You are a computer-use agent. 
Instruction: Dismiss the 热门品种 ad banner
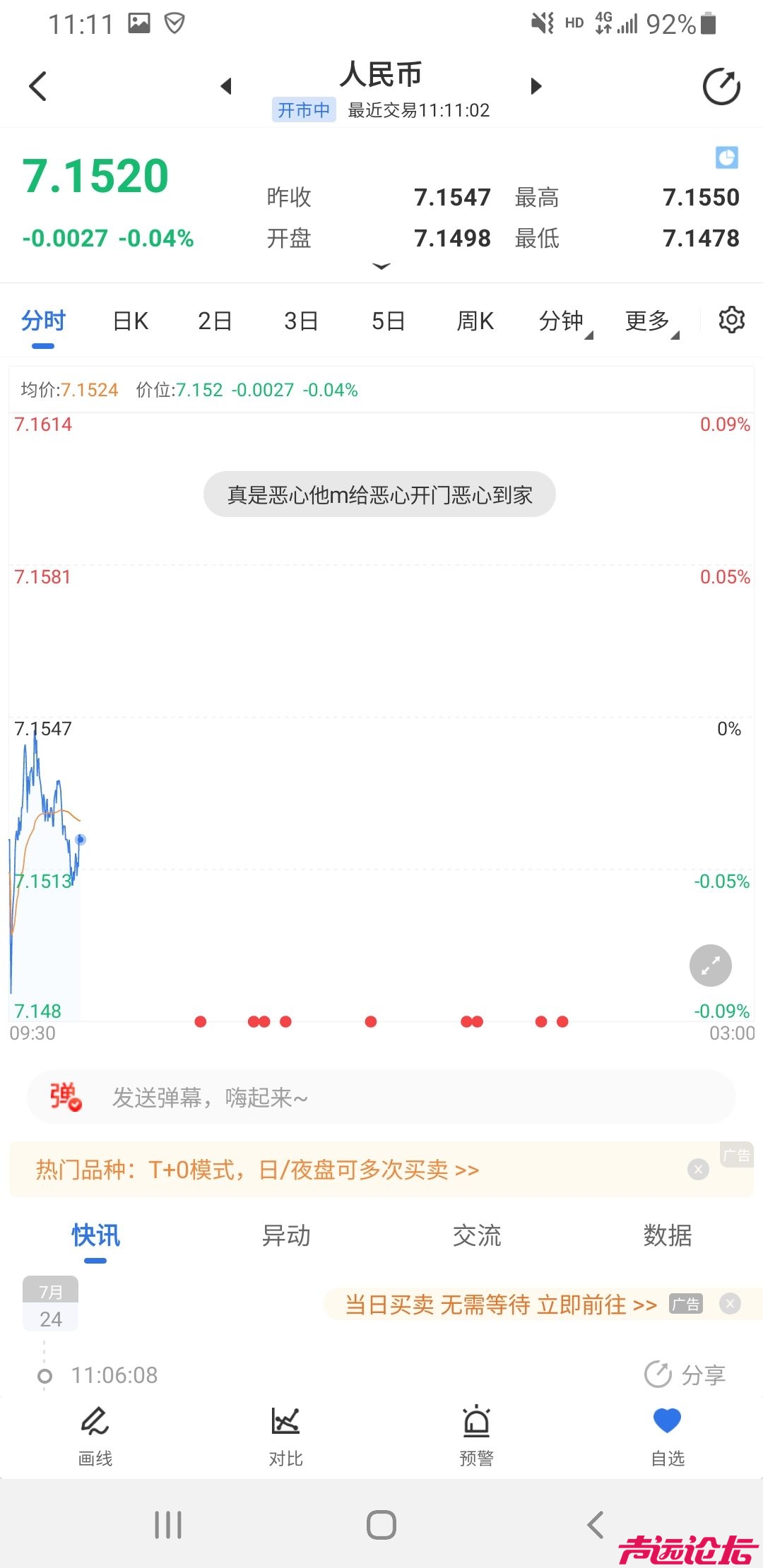point(698,1169)
